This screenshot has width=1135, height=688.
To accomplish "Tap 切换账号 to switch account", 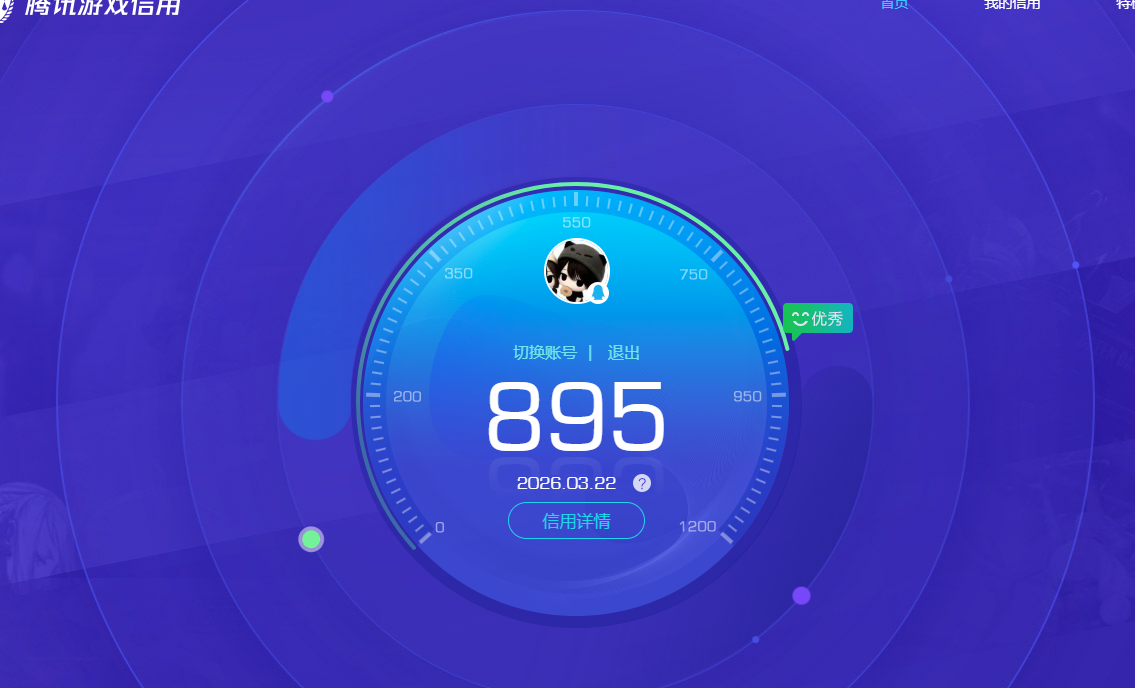I will pos(545,353).
